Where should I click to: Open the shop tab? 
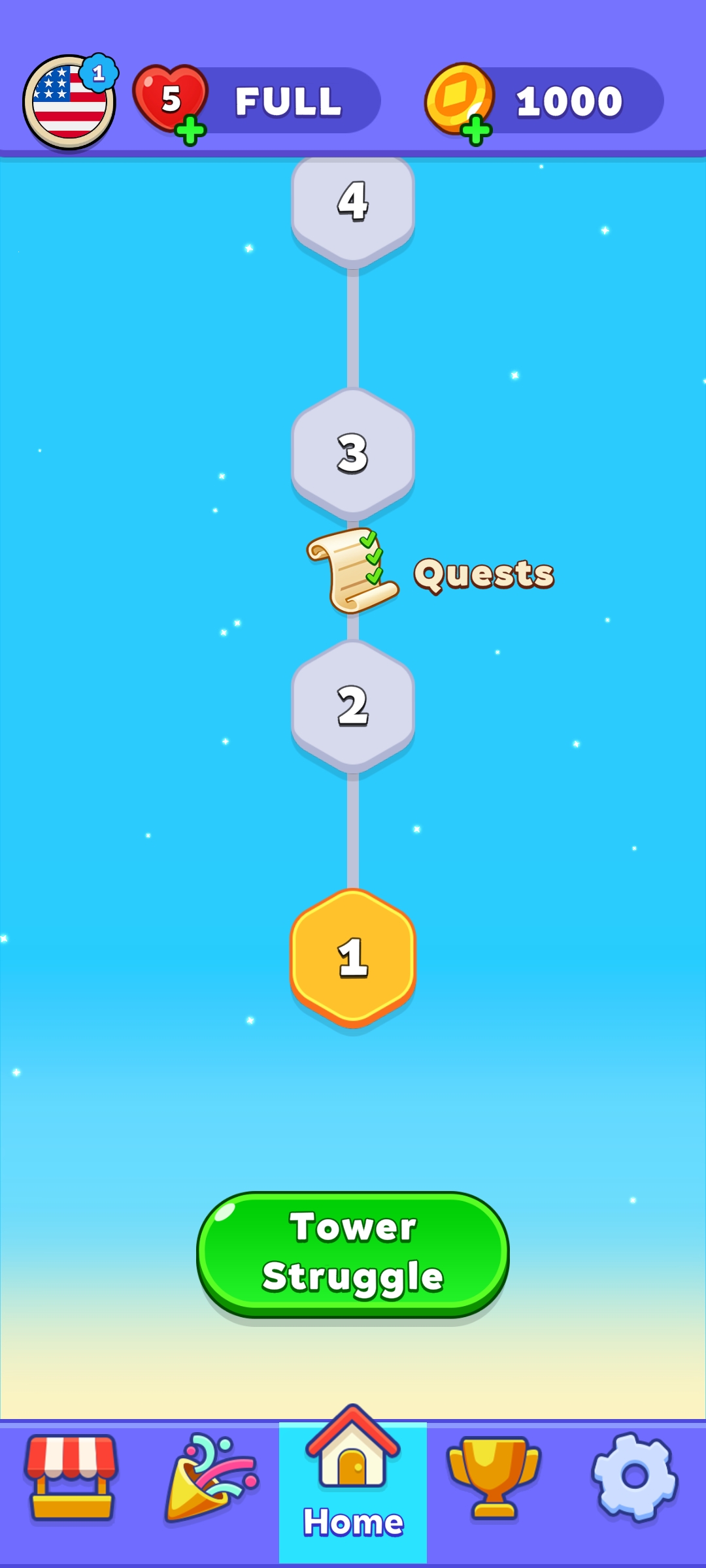[x=71, y=1478]
